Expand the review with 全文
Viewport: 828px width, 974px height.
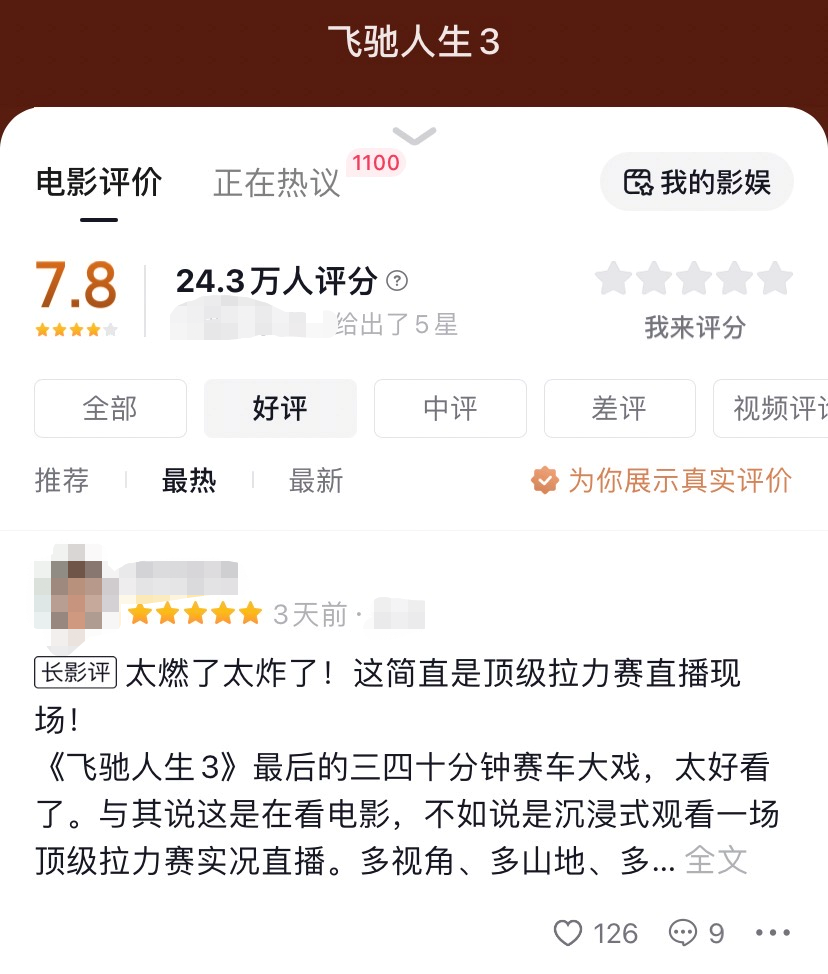pyautogui.click(x=716, y=860)
